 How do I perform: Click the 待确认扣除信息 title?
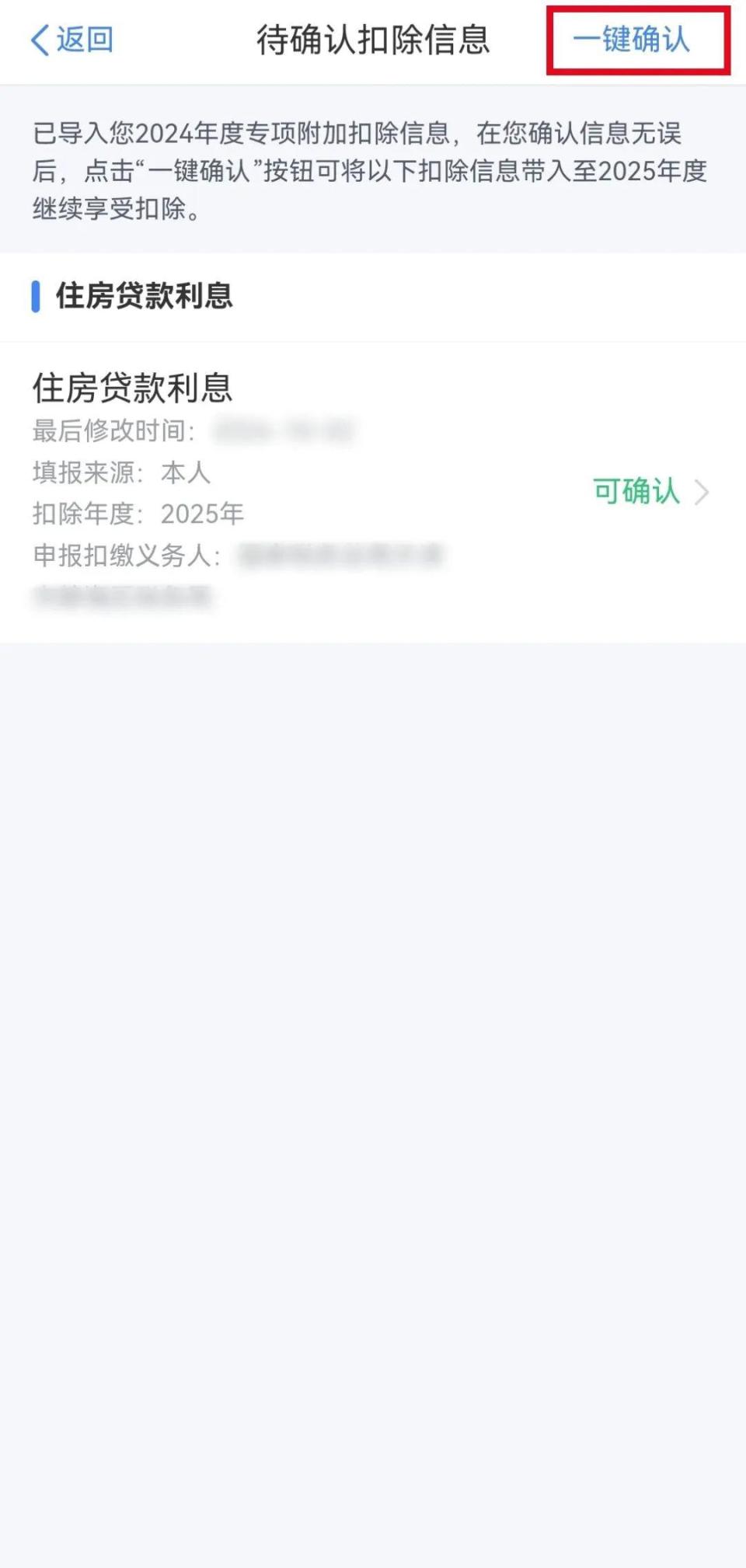373,40
